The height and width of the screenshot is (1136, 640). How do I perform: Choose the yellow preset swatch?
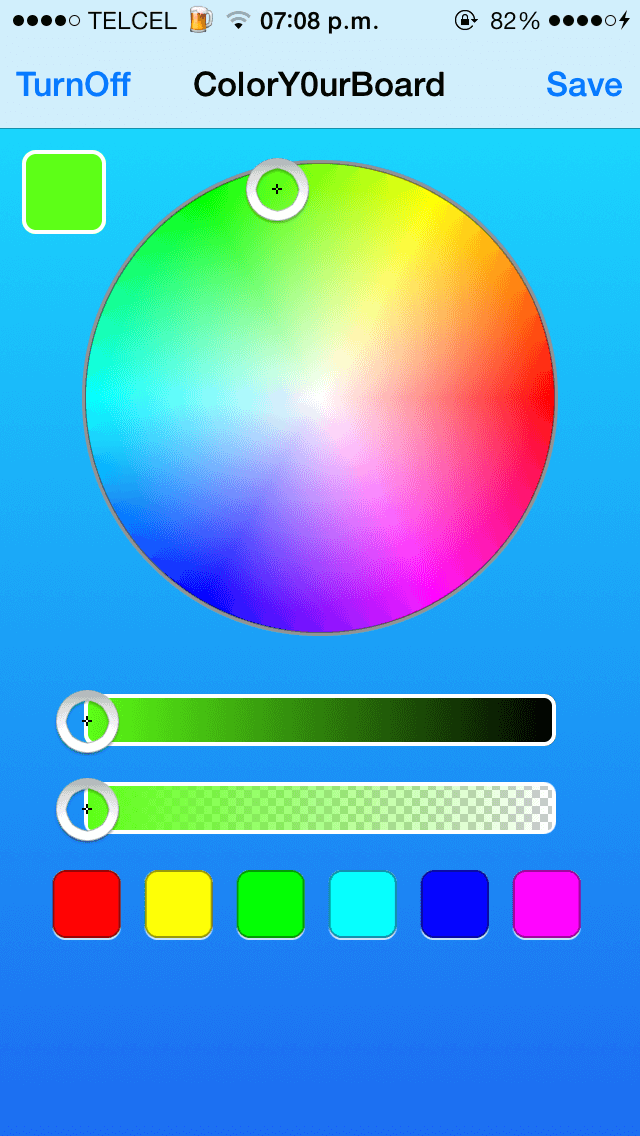[179, 904]
